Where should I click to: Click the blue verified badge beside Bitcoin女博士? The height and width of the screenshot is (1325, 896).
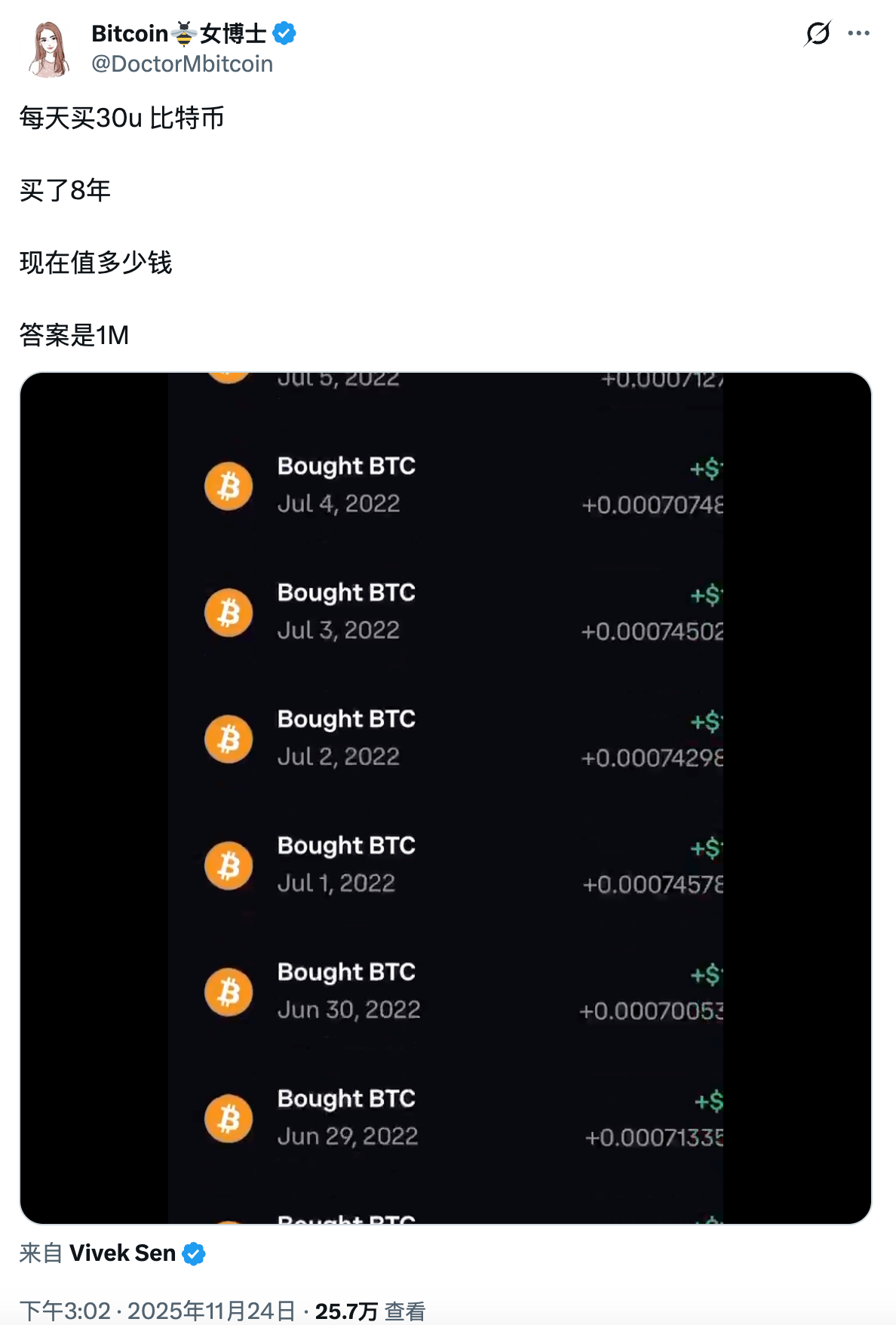click(284, 33)
